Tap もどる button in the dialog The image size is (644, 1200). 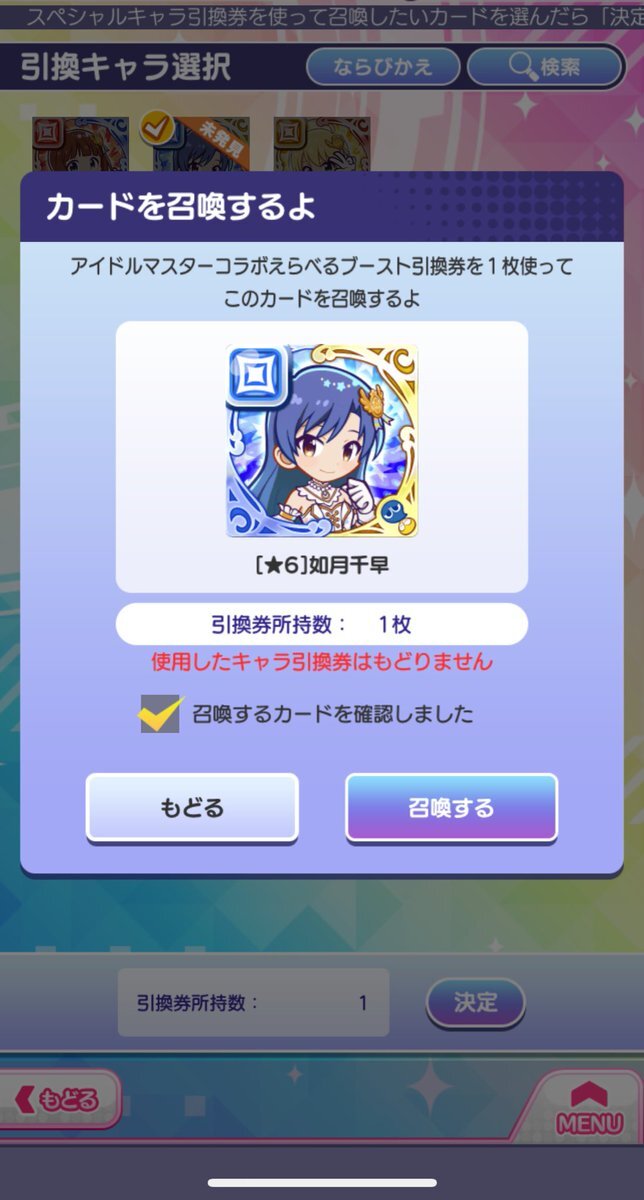click(x=192, y=807)
